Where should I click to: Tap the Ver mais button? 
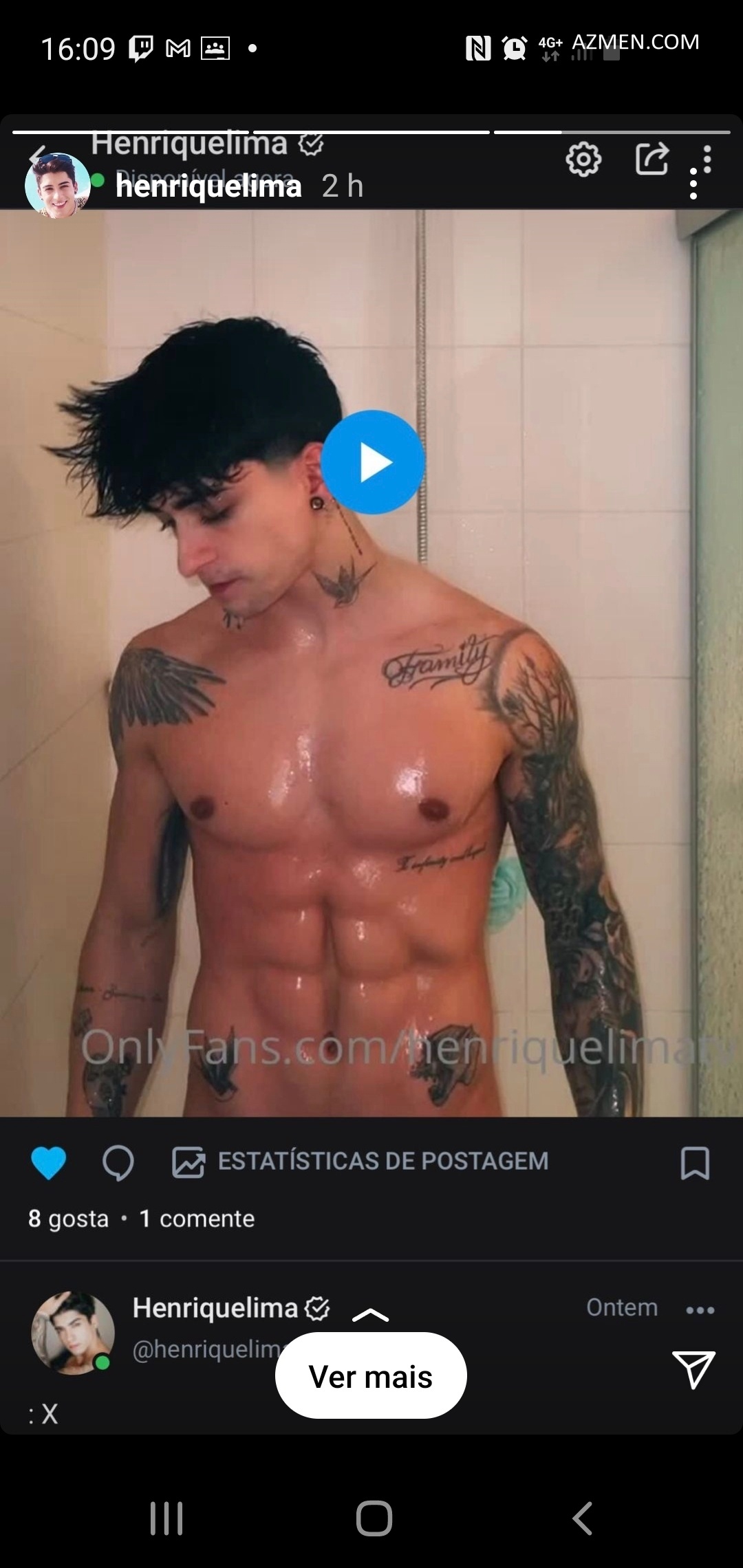[x=371, y=1376]
